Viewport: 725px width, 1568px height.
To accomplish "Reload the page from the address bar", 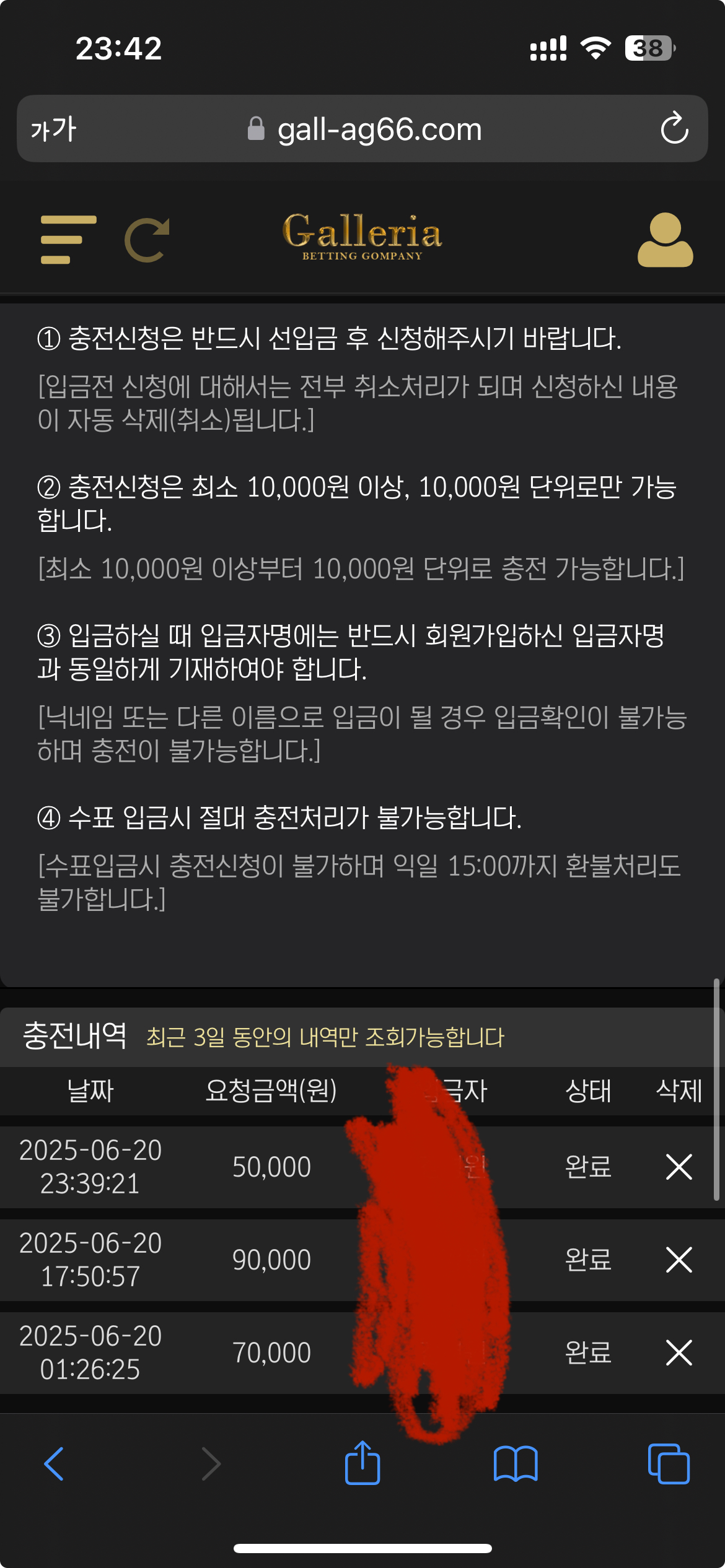I will pyautogui.click(x=674, y=129).
